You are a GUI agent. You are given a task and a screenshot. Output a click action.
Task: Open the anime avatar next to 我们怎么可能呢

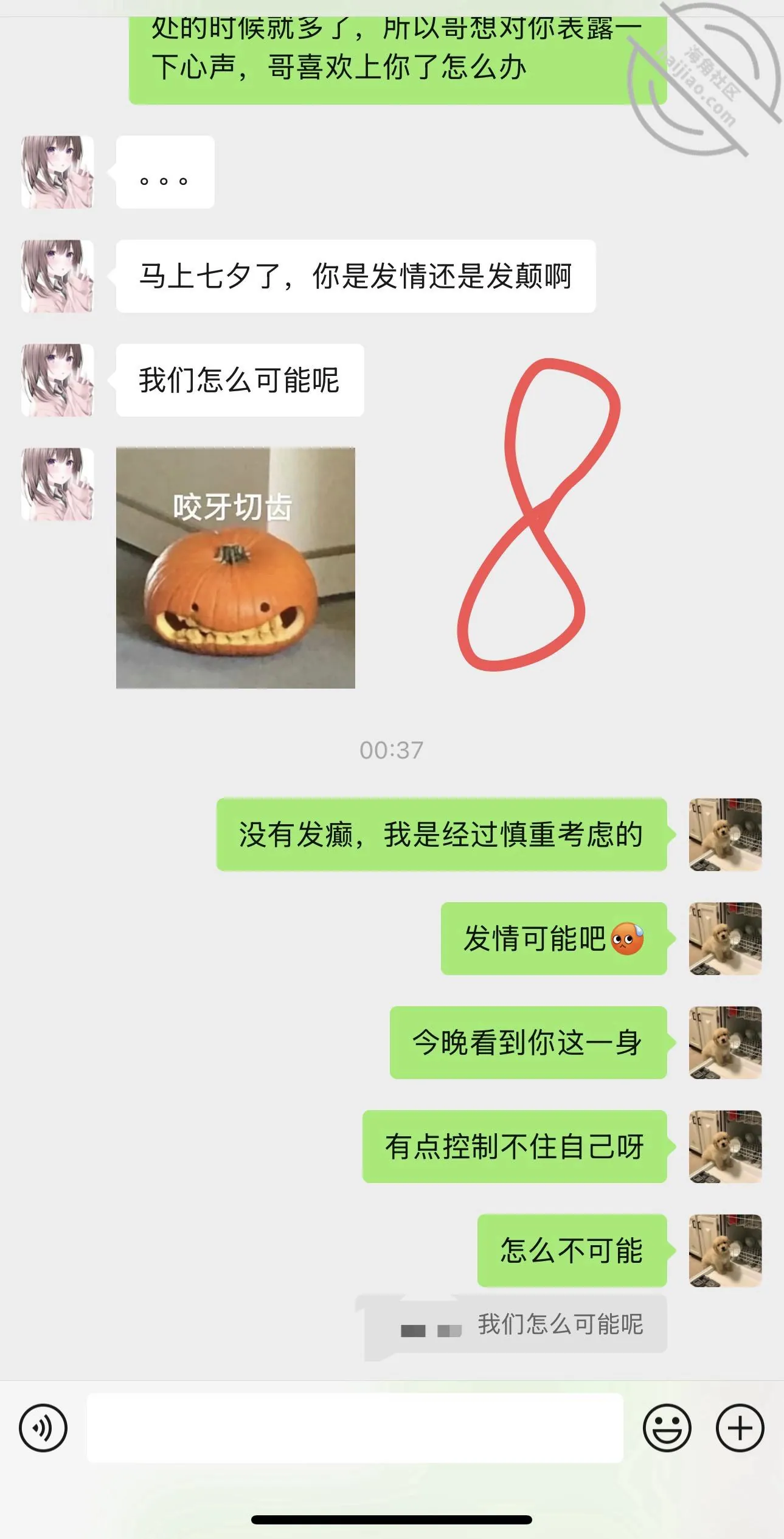58,380
